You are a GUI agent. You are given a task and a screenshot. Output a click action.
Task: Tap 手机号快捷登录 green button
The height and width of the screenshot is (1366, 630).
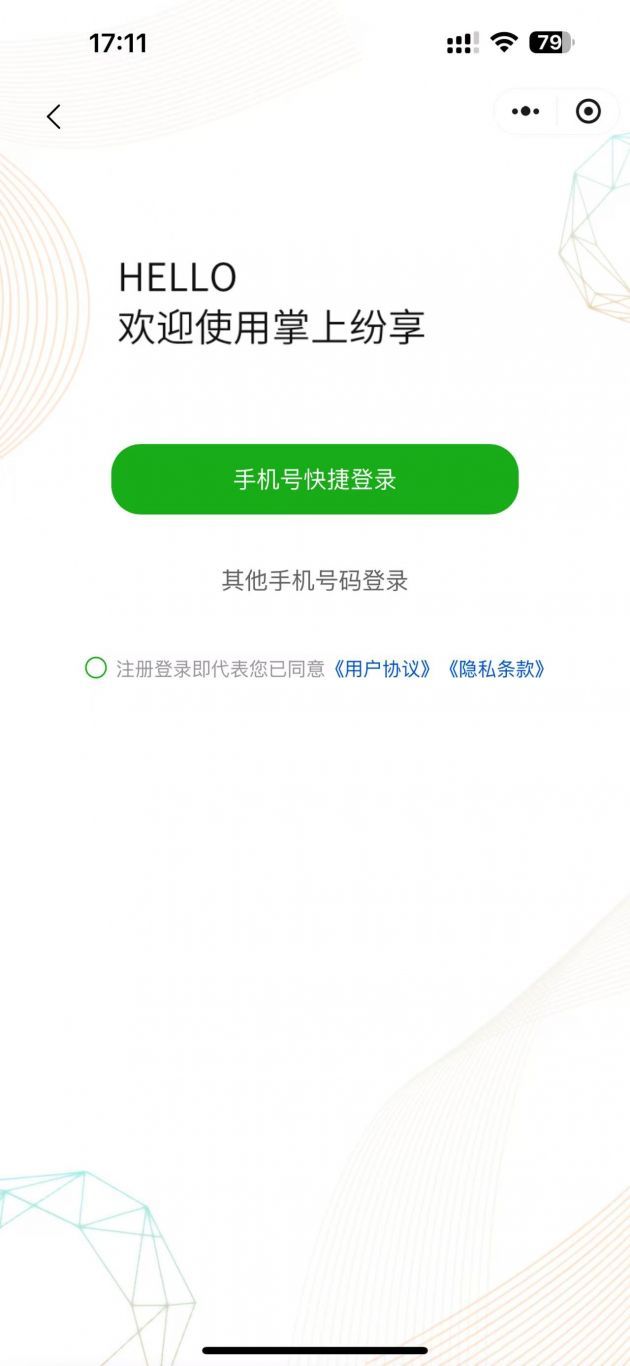[315, 479]
